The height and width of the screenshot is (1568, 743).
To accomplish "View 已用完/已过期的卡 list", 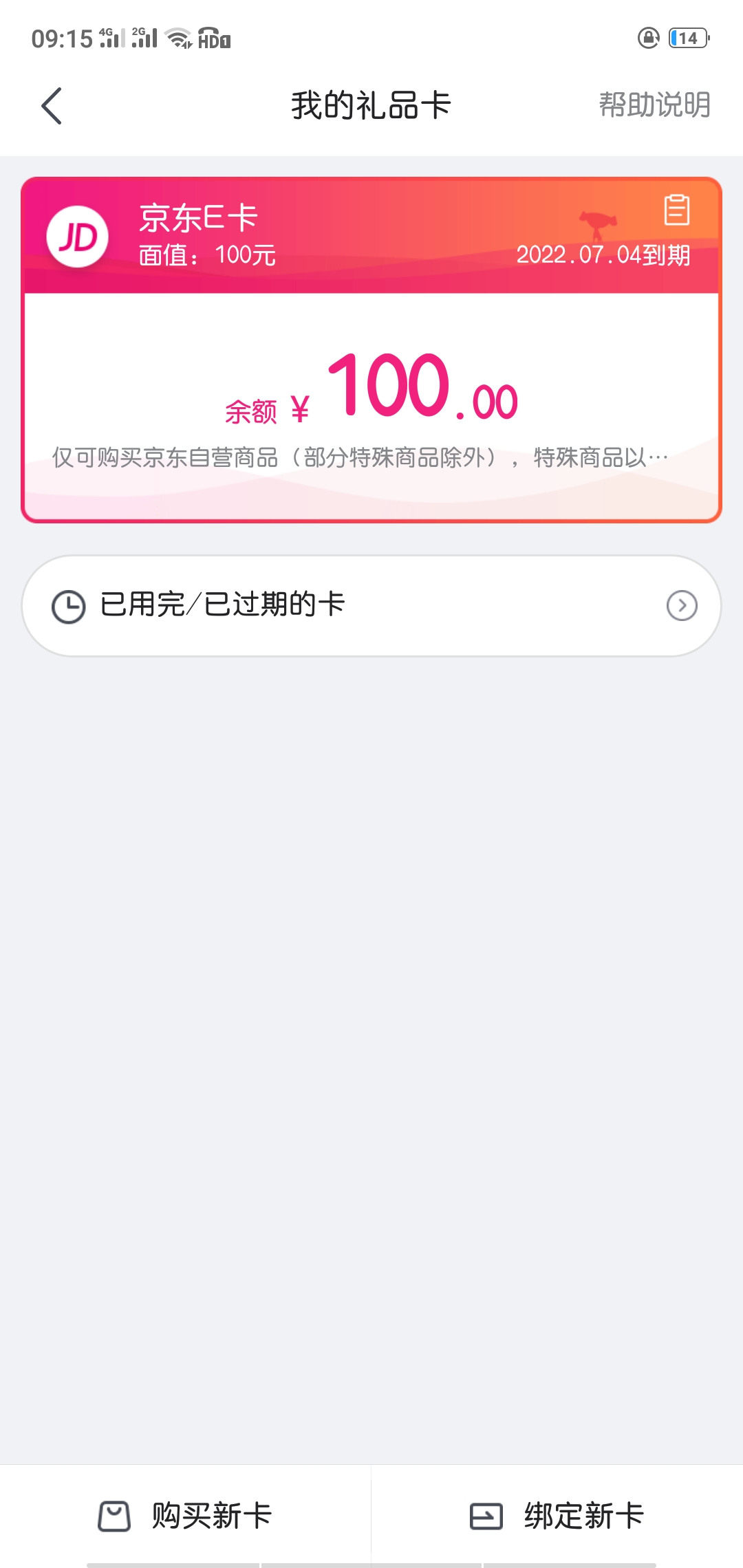I will (x=371, y=606).
